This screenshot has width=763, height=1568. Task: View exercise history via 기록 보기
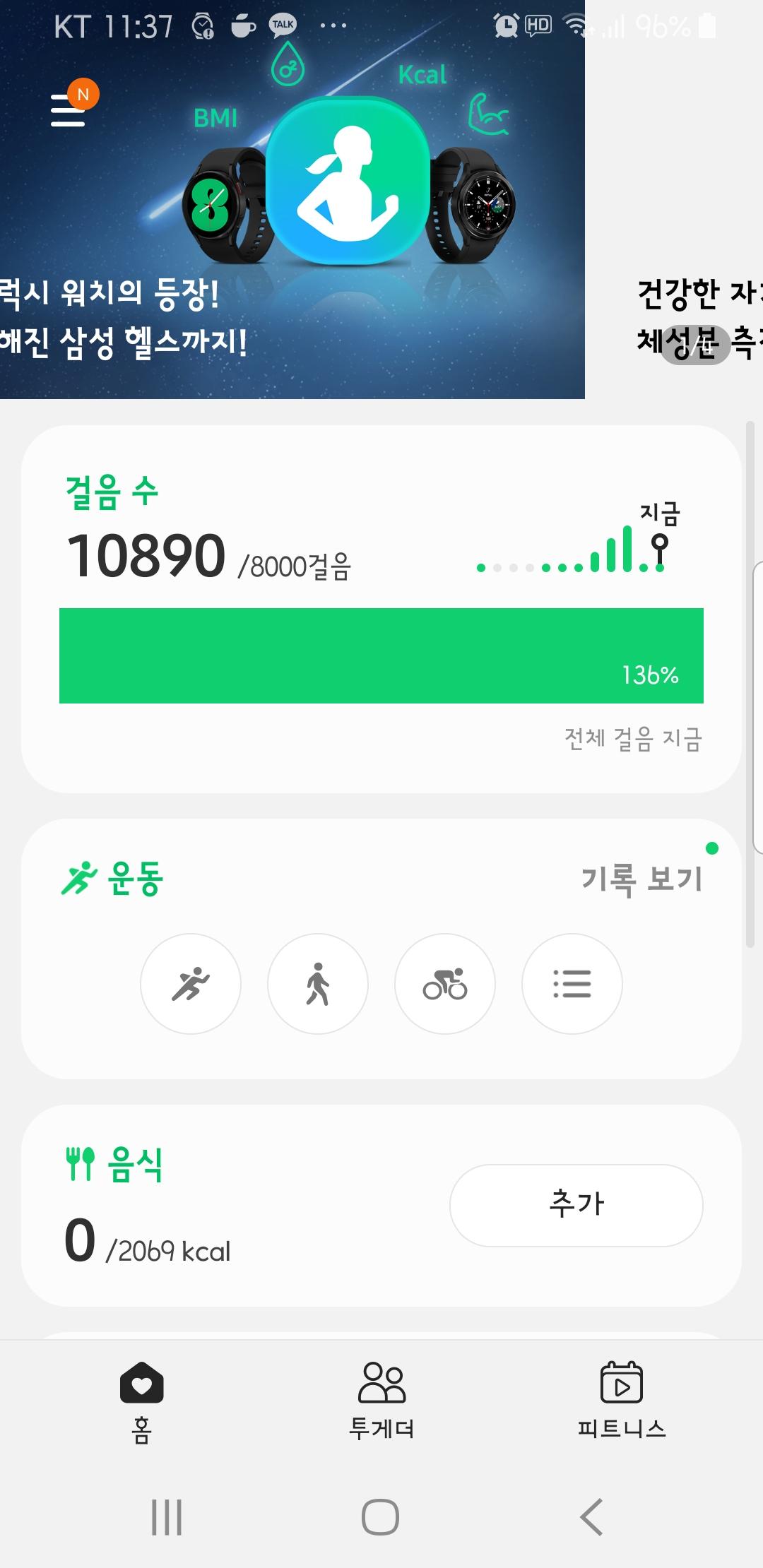[x=641, y=879]
